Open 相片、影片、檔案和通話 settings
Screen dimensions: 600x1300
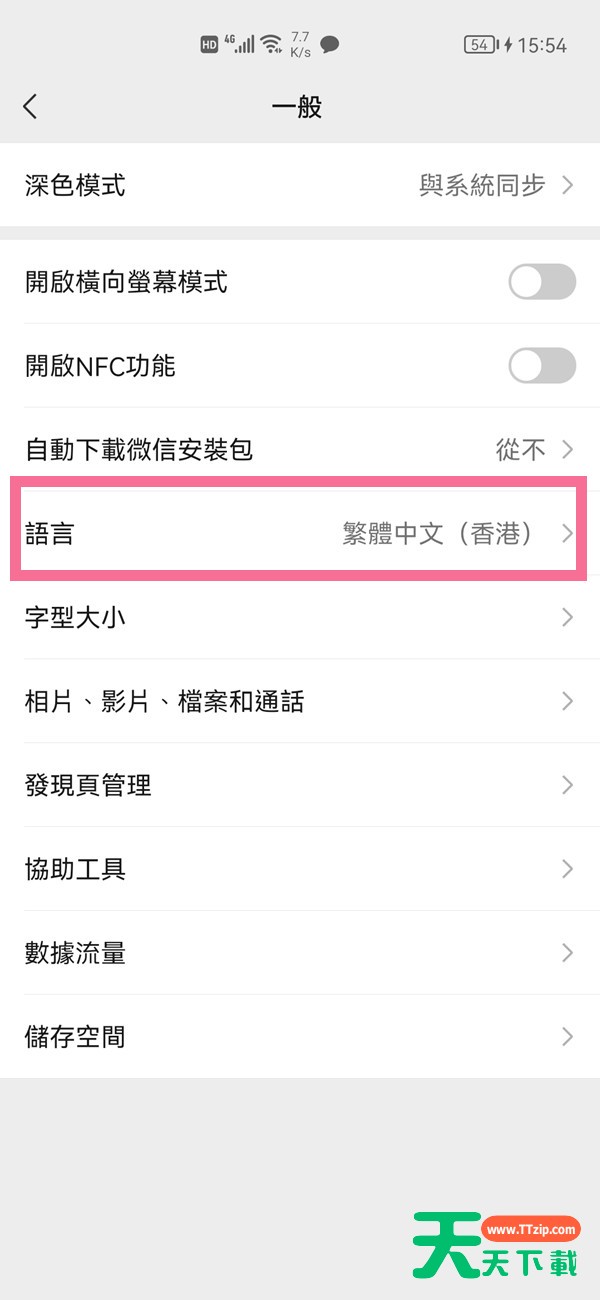coord(300,701)
